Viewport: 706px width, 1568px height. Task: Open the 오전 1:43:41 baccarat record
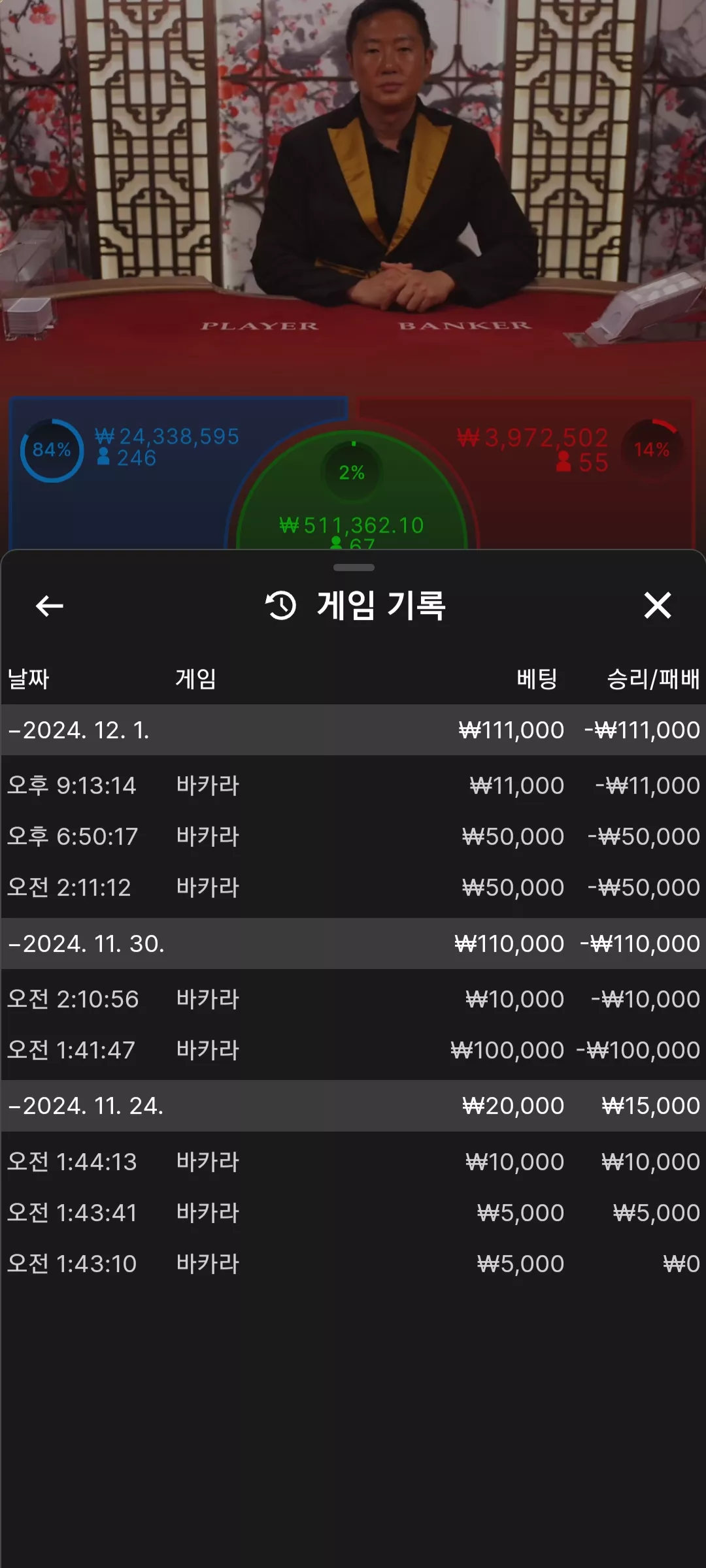353,1213
